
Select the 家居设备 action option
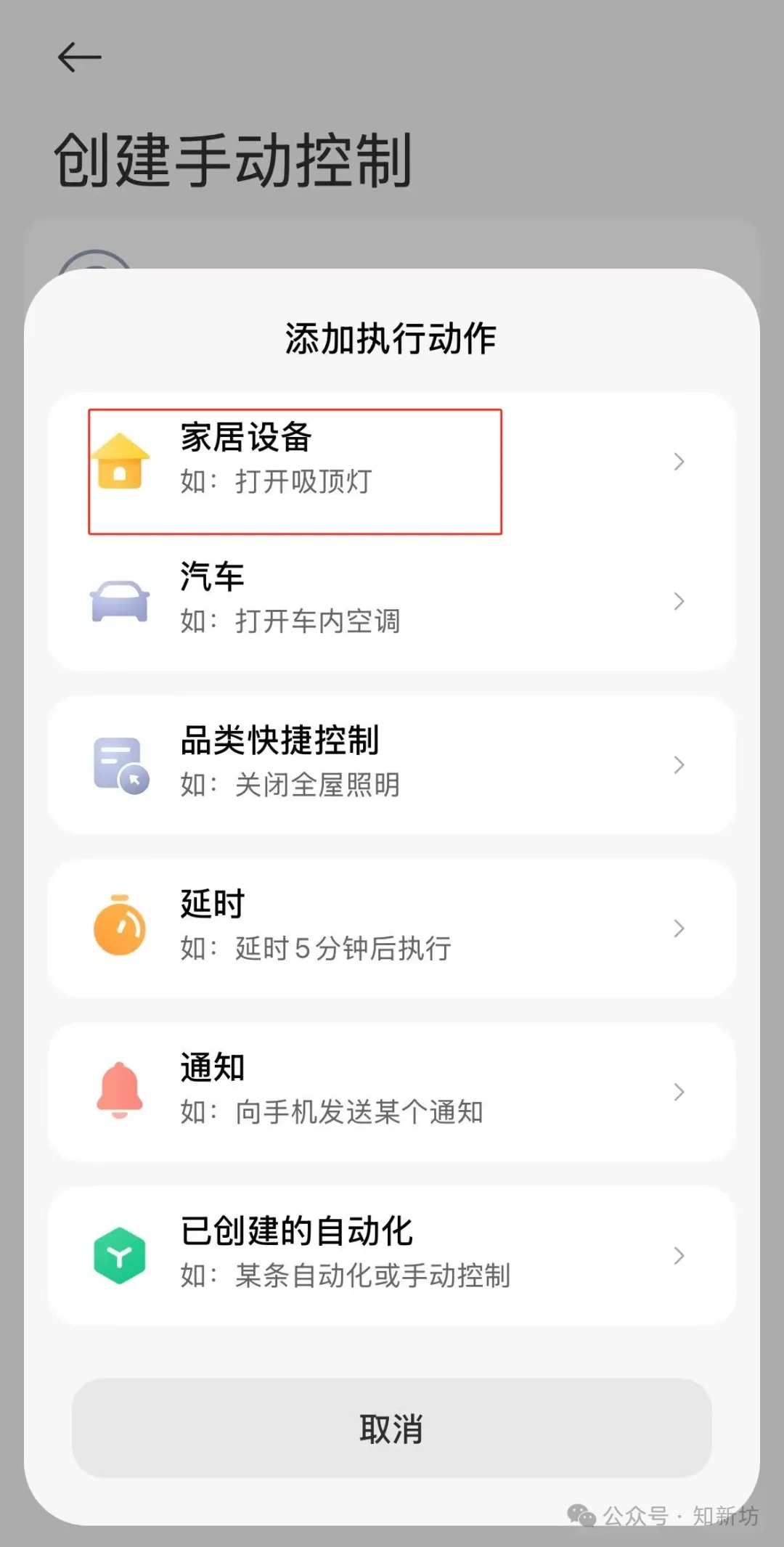click(392, 462)
